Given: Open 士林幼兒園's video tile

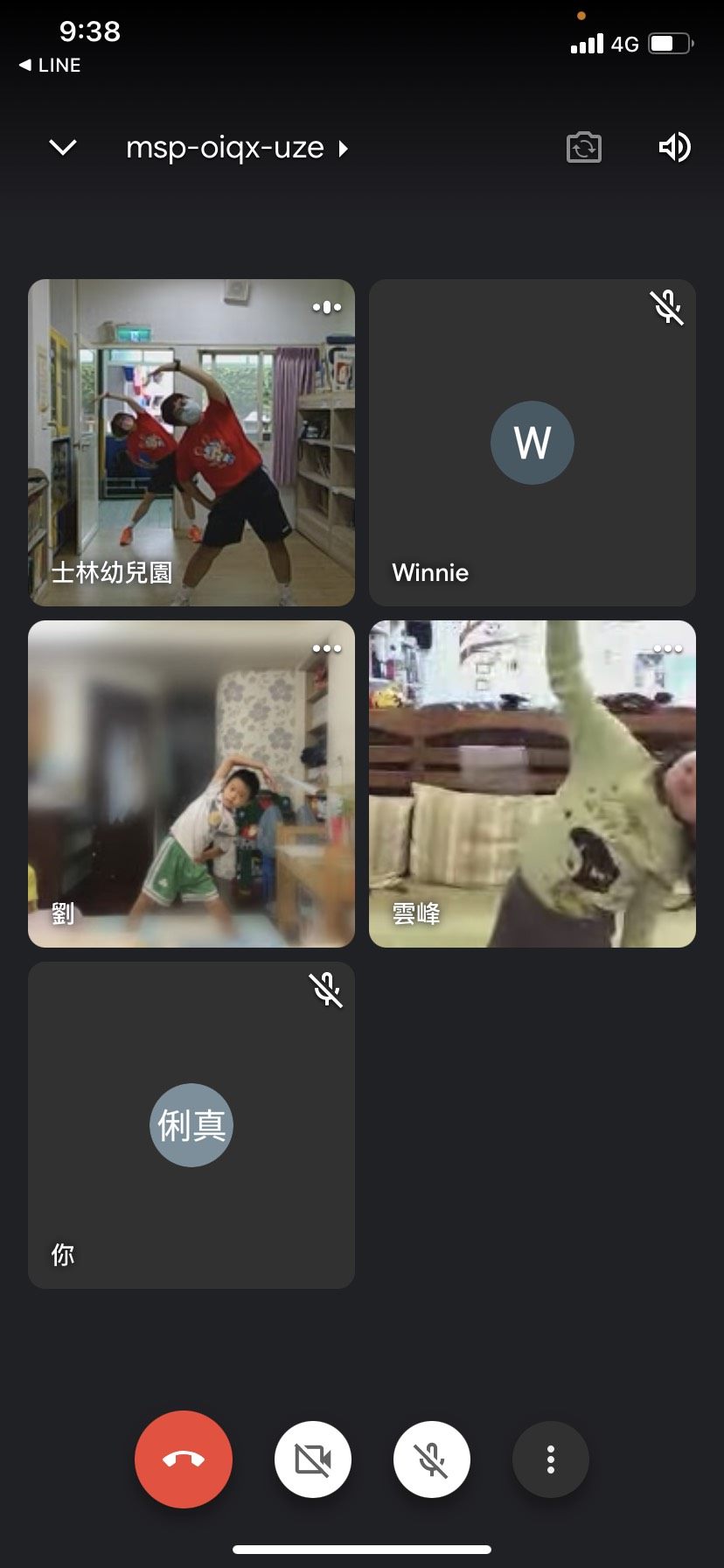Looking at the screenshot, I should (191, 443).
